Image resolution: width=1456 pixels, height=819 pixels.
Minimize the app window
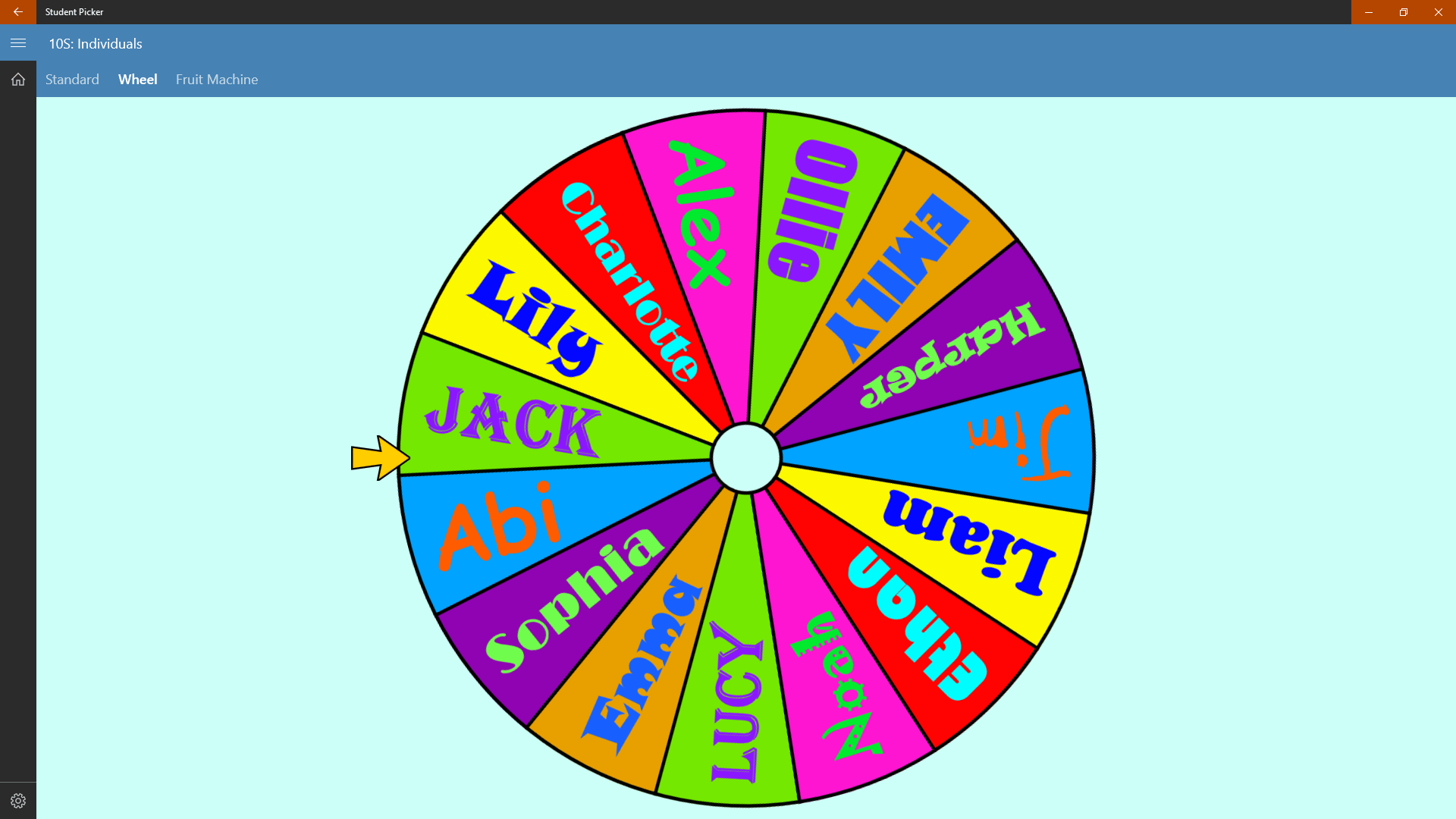(1369, 12)
